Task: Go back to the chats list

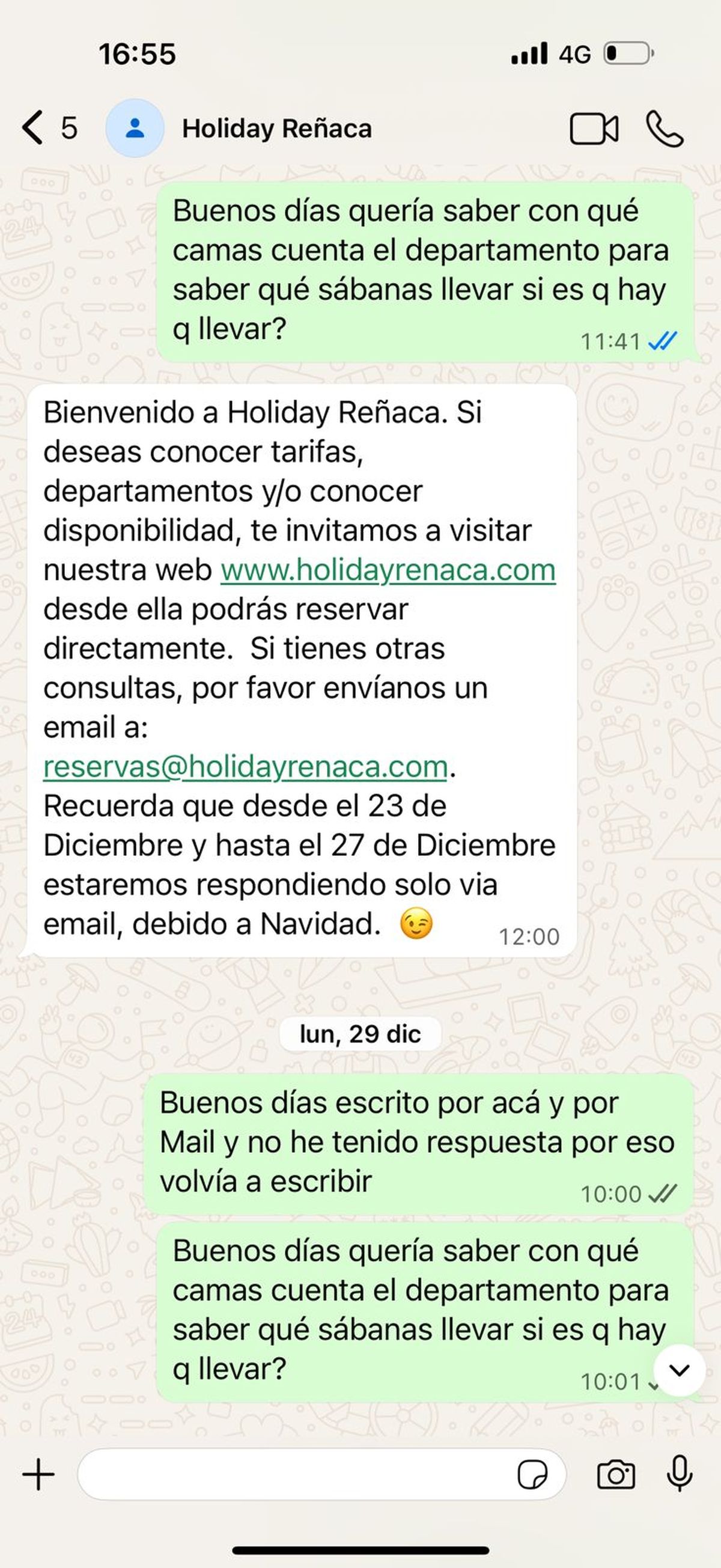Action: [x=34, y=128]
